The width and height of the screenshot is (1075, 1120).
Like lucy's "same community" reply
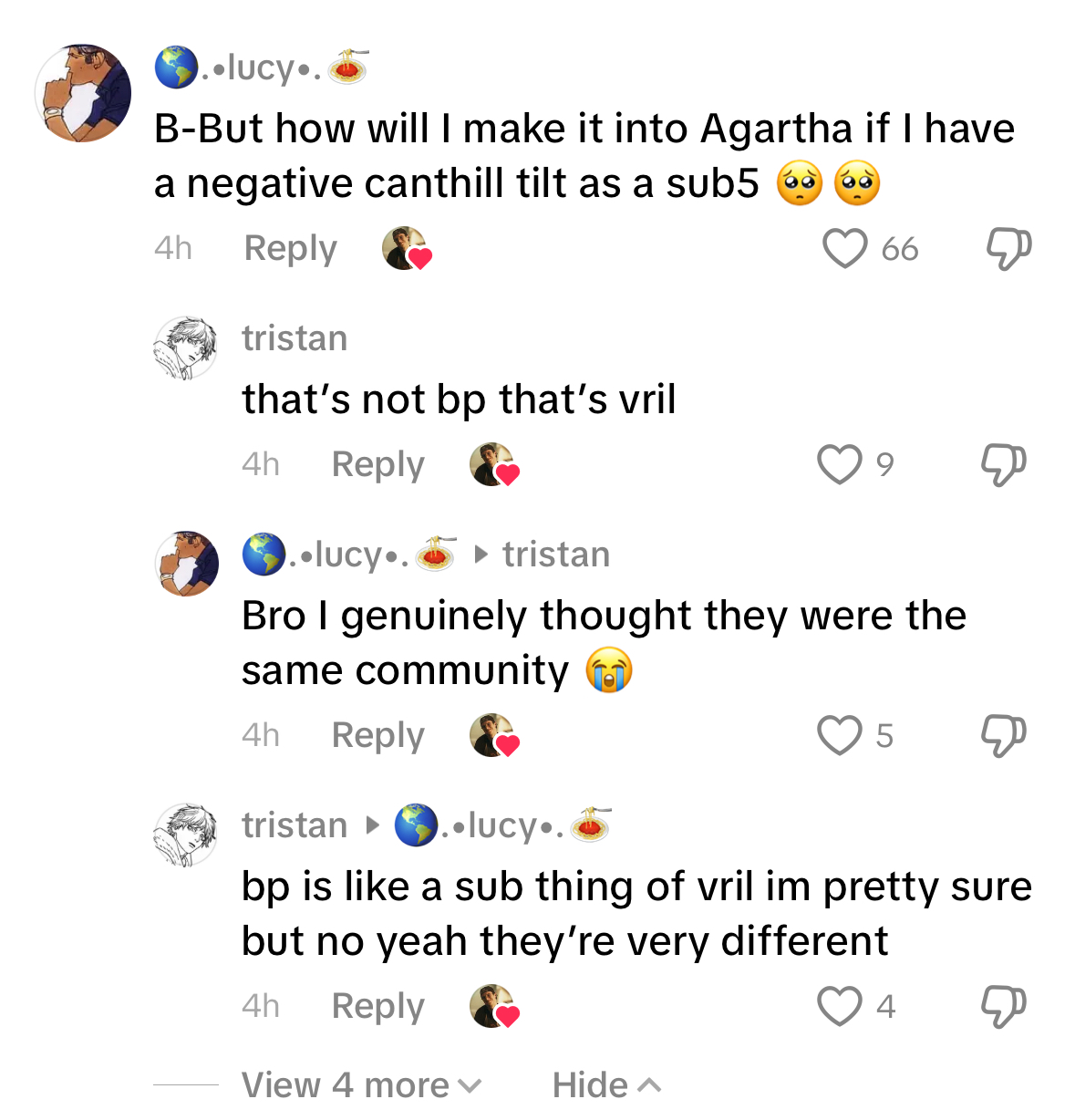click(839, 735)
